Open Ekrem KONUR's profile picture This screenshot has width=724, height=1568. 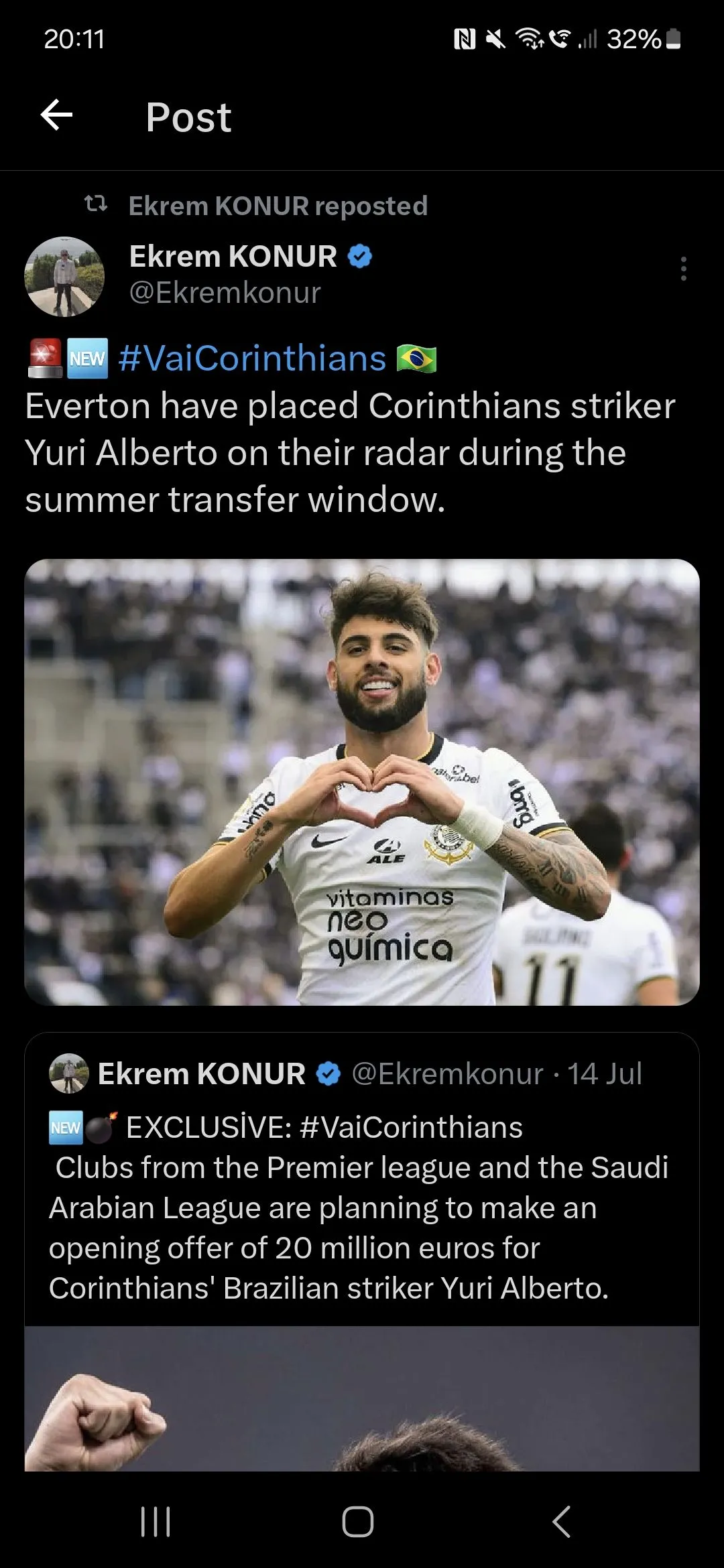point(64,277)
